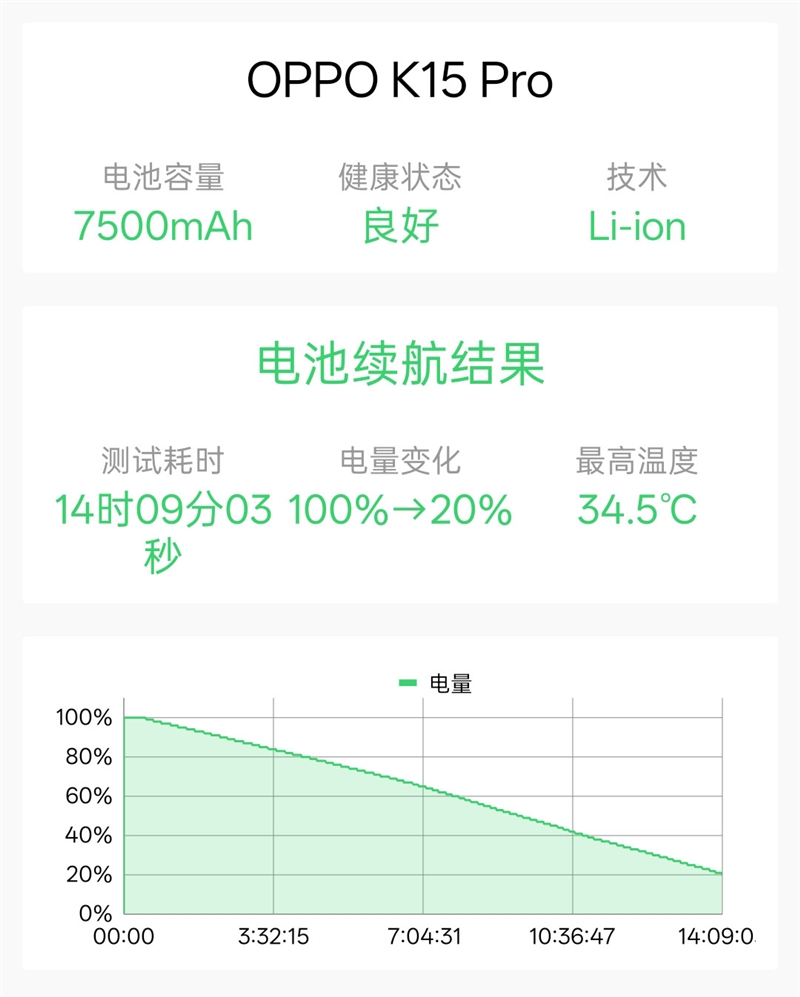Tap the OPPO K15 Pro title

[399, 80]
